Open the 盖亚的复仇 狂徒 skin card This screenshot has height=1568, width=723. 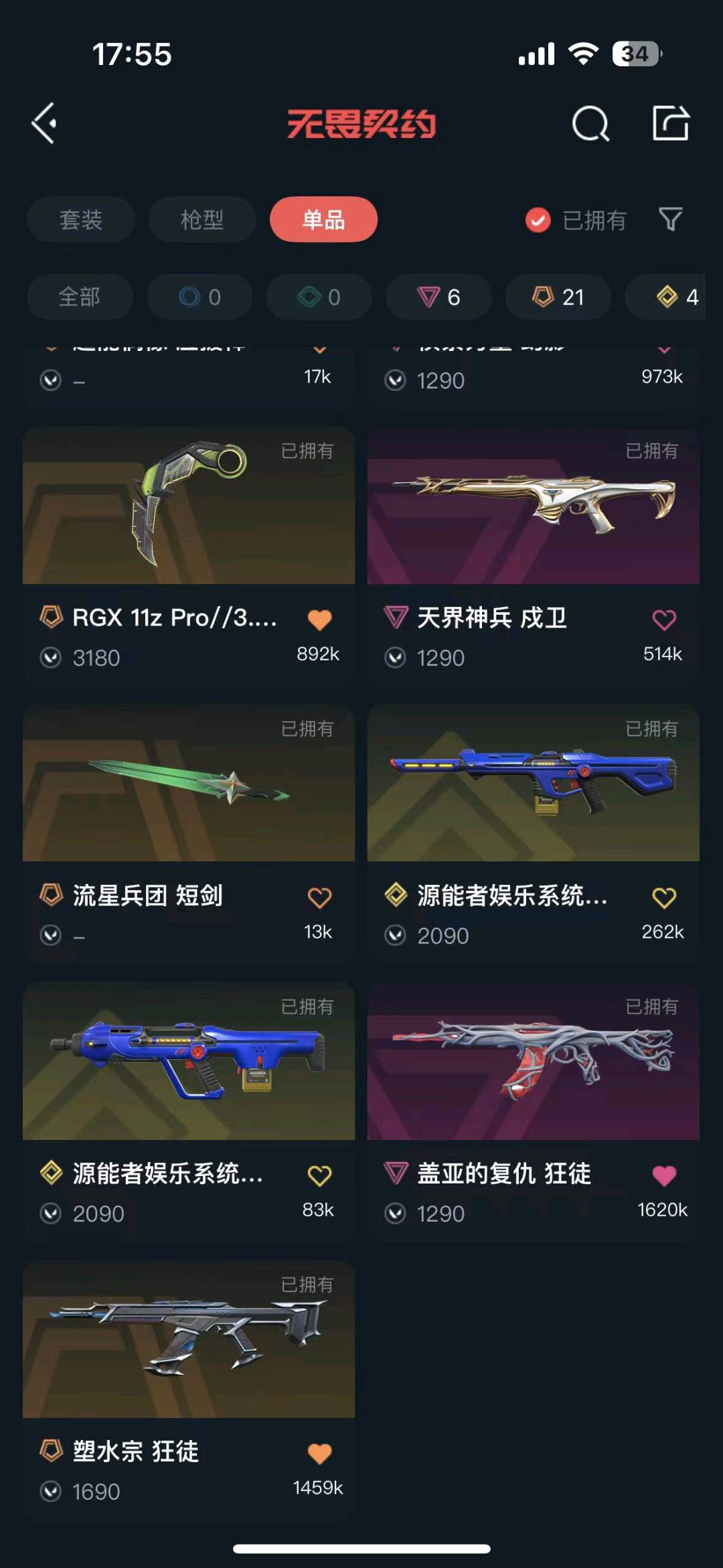point(533,1062)
